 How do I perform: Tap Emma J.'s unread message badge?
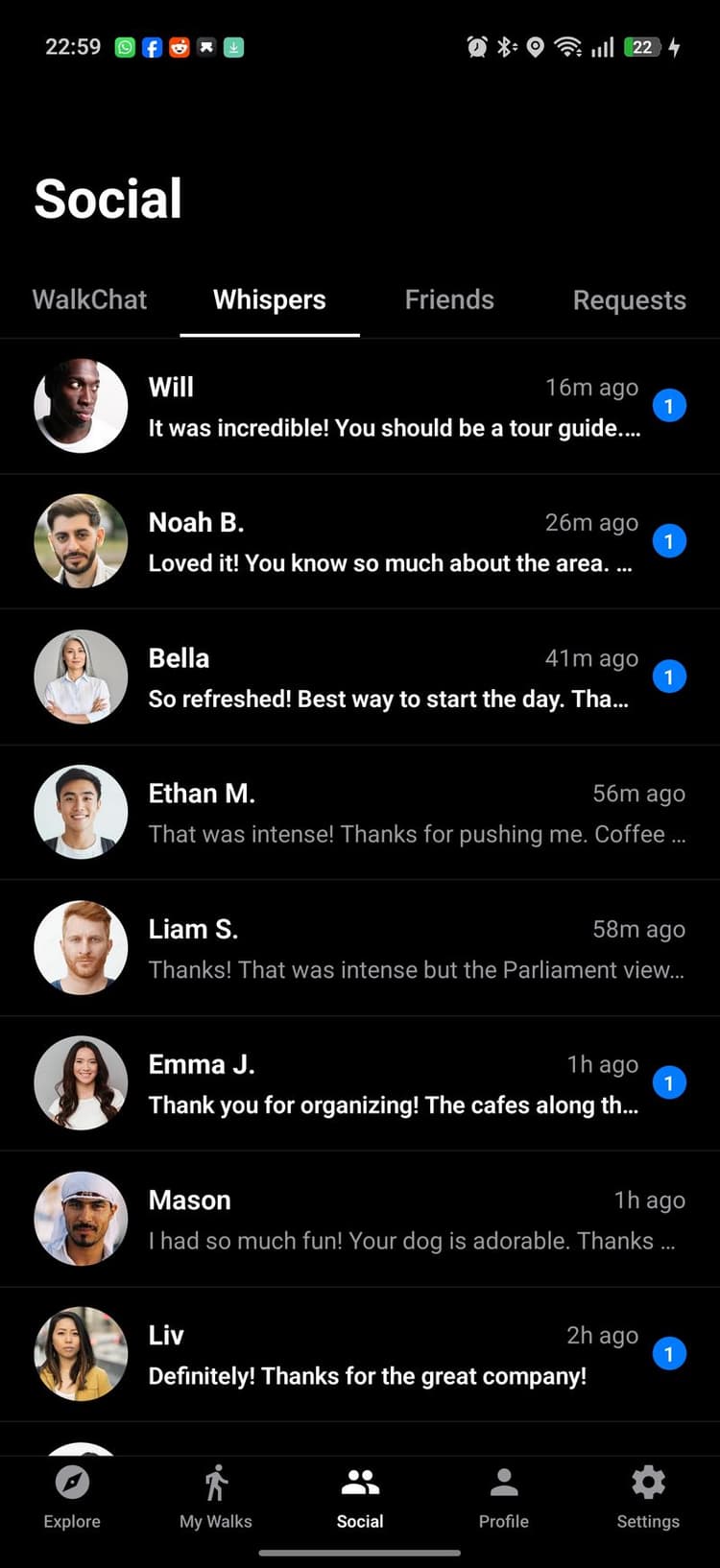[670, 1082]
